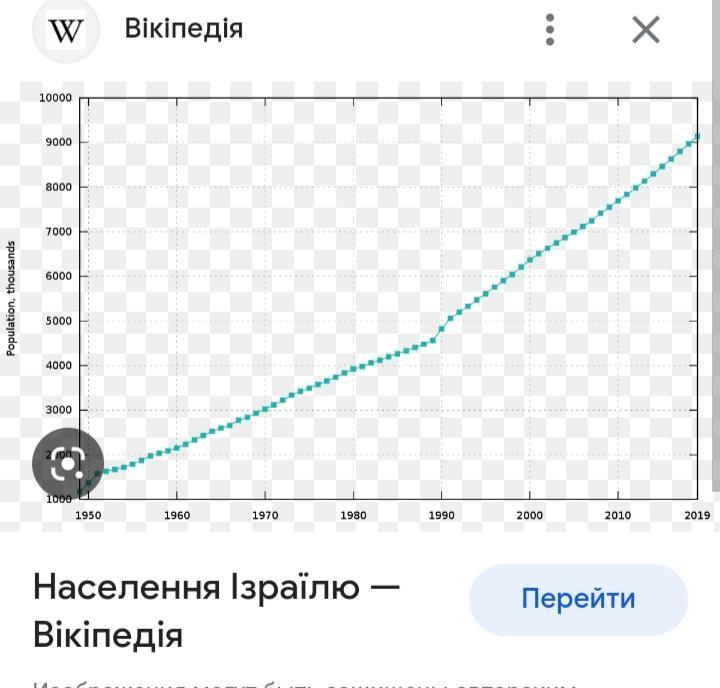
Task: Close the image preview panel
Action: pyautogui.click(x=646, y=30)
